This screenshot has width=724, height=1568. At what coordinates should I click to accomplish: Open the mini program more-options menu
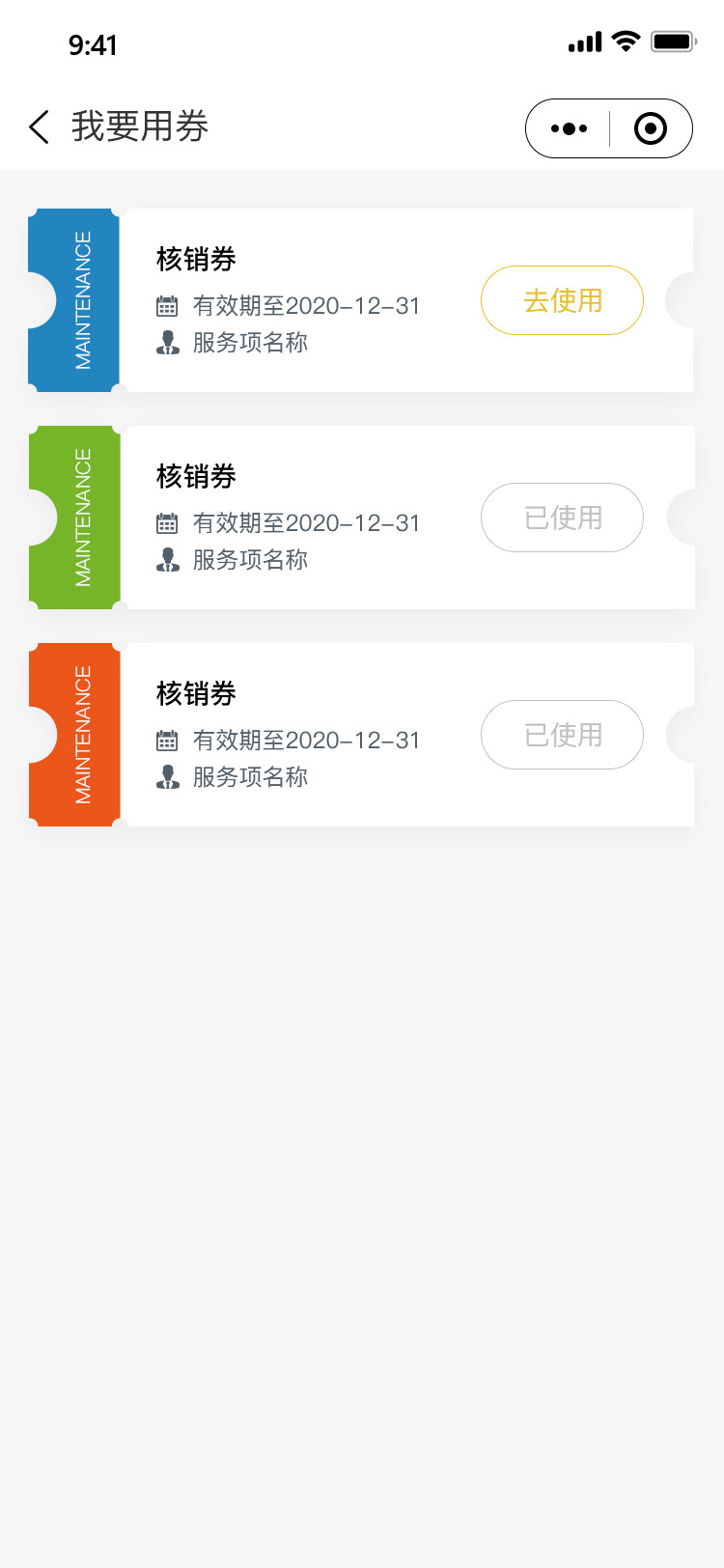pyautogui.click(x=569, y=128)
